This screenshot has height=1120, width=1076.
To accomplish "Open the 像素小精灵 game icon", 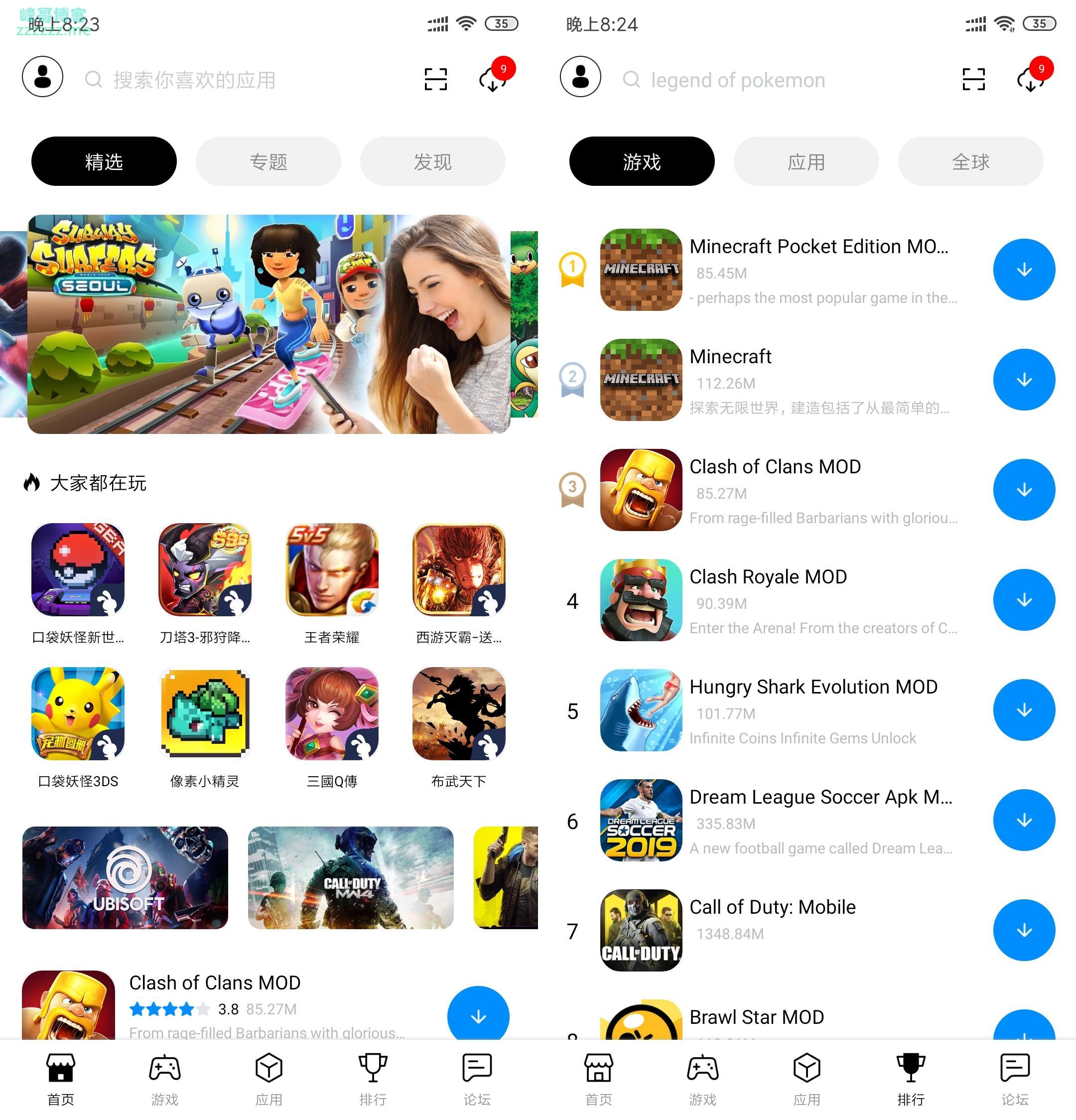I will (x=205, y=714).
